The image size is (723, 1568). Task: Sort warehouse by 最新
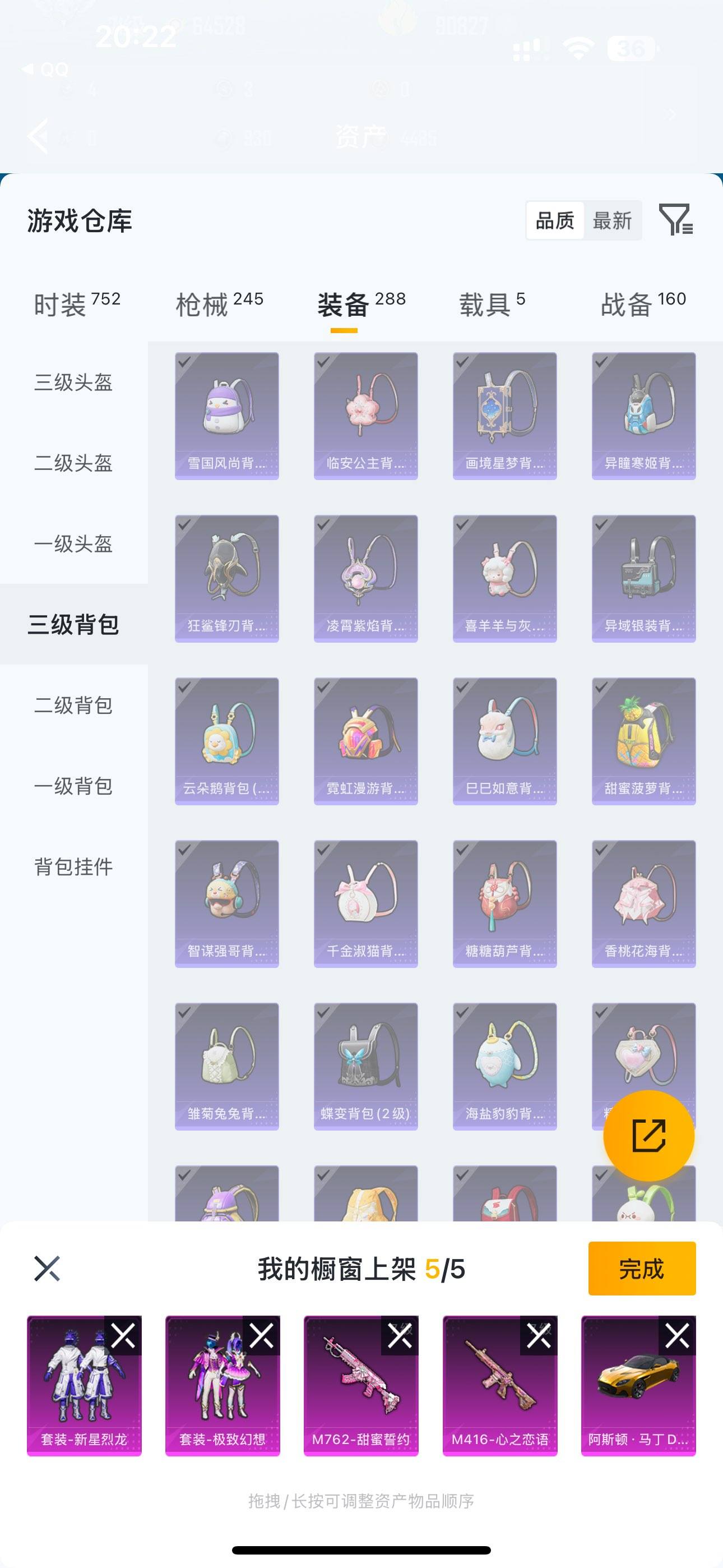tap(611, 220)
